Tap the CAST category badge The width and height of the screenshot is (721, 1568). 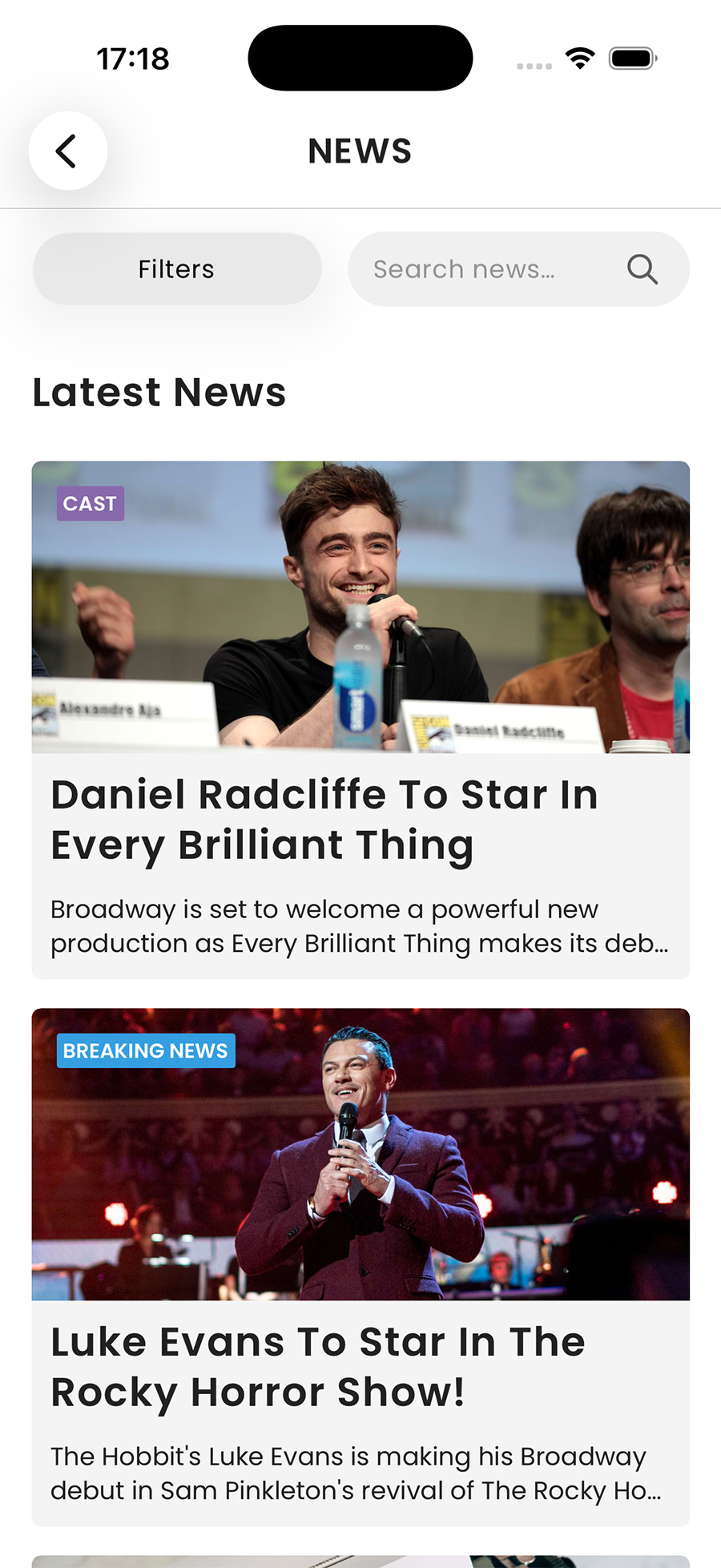[x=90, y=503]
